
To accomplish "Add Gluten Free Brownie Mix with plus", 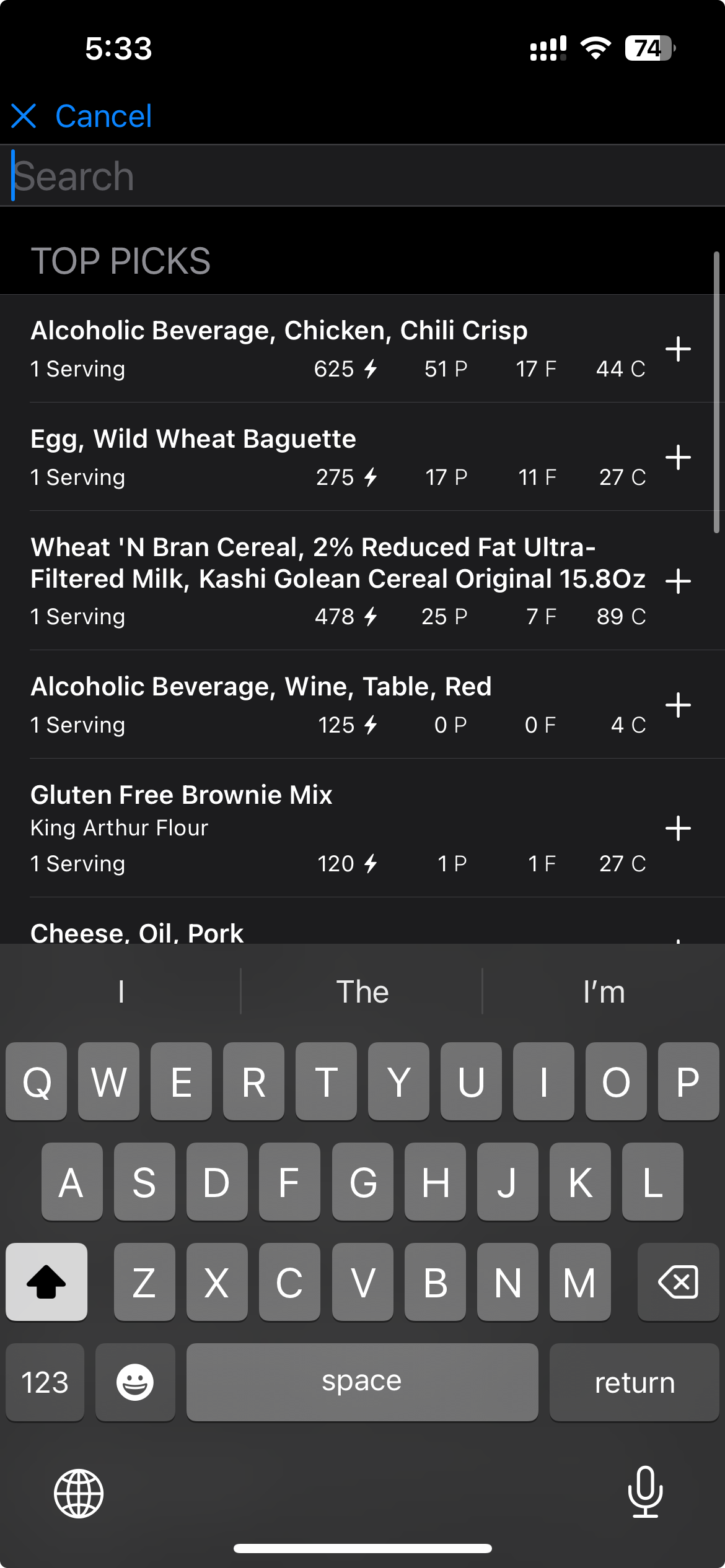I will (x=678, y=828).
